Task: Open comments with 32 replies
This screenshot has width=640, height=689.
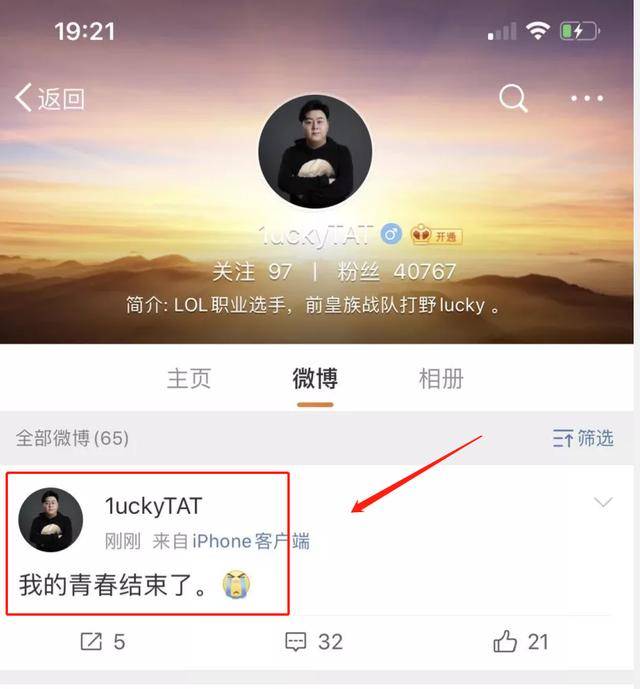Action: (x=314, y=642)
